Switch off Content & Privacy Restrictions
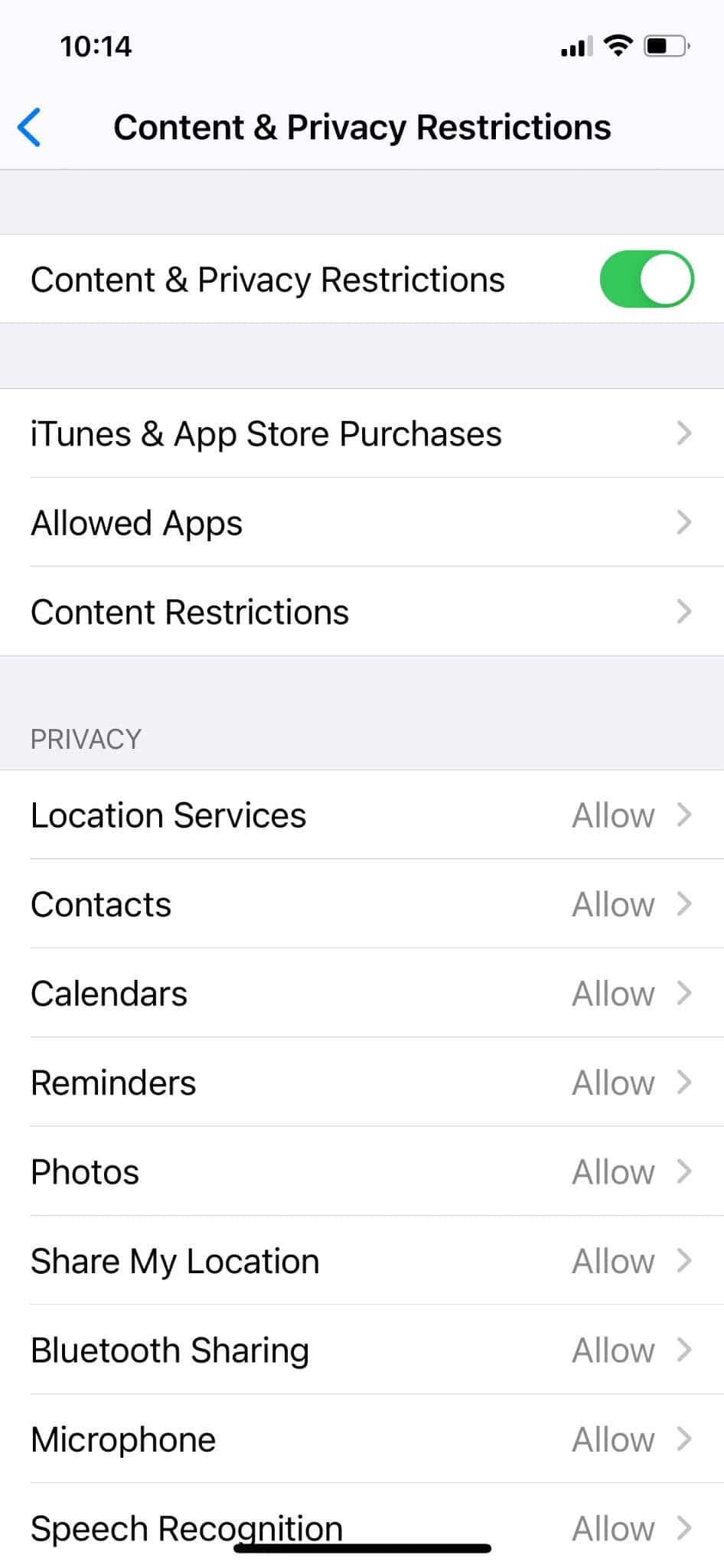Image resolution: width=724 pixels, height=1568 pixels. tap(647, 279)
